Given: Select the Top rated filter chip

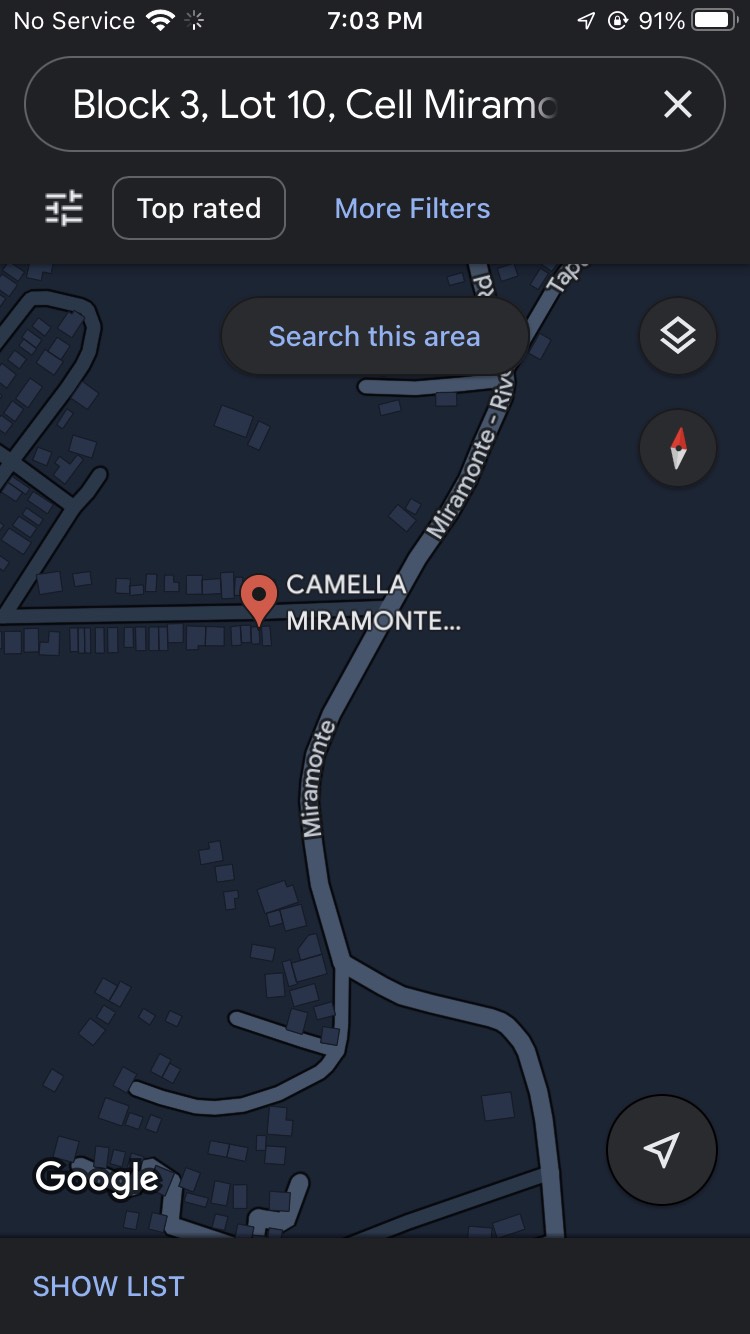Looking at the screenshot, I should [x=199, y=208].
